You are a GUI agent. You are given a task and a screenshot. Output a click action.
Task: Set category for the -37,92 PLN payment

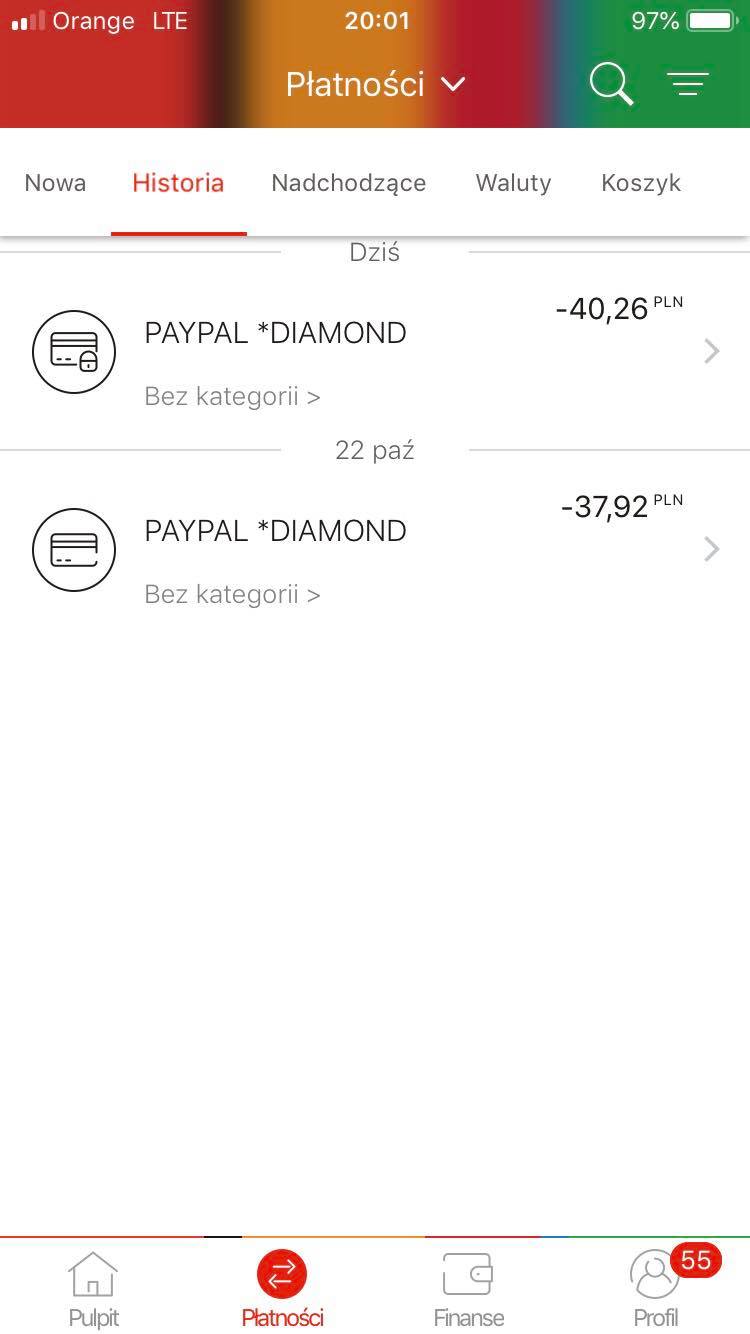232,595
